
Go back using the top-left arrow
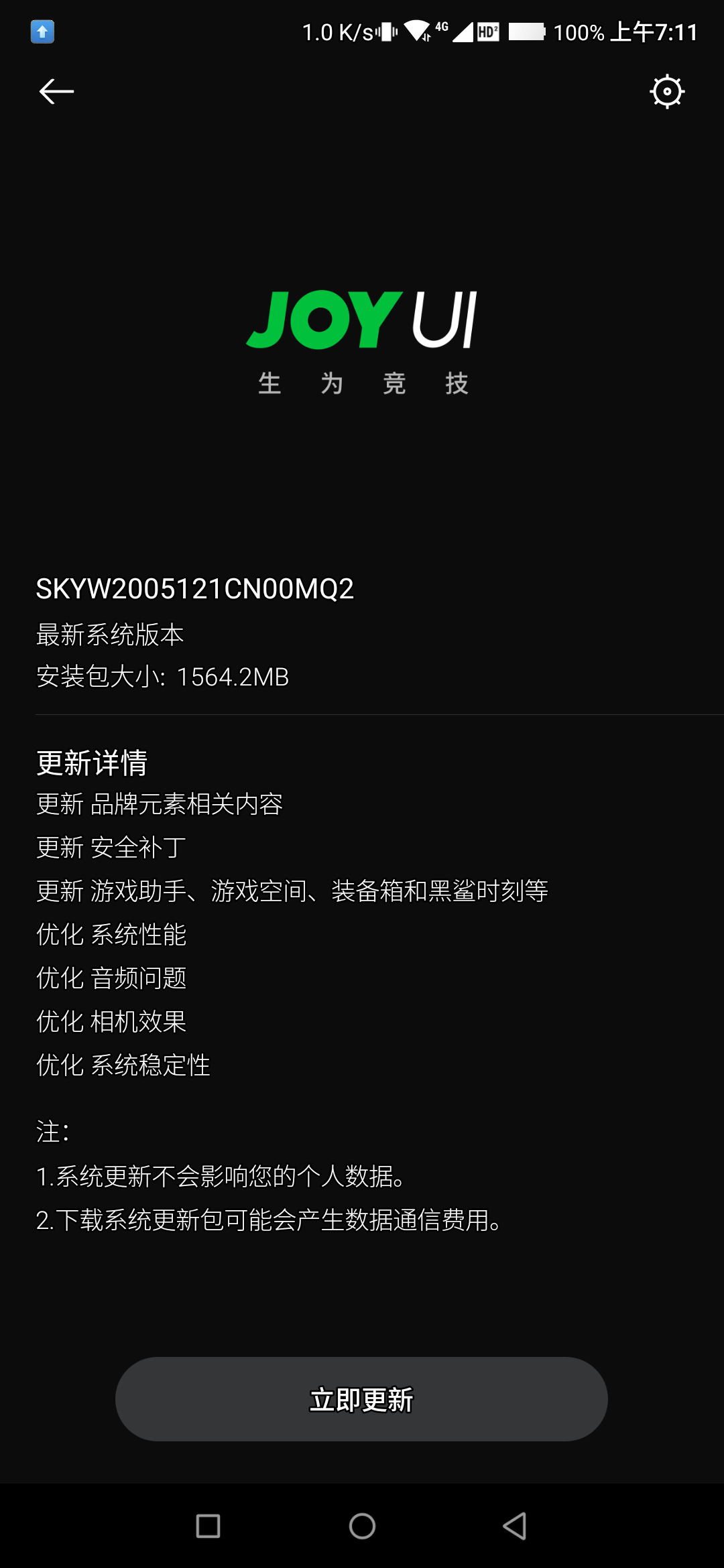[x=56, y=92]
